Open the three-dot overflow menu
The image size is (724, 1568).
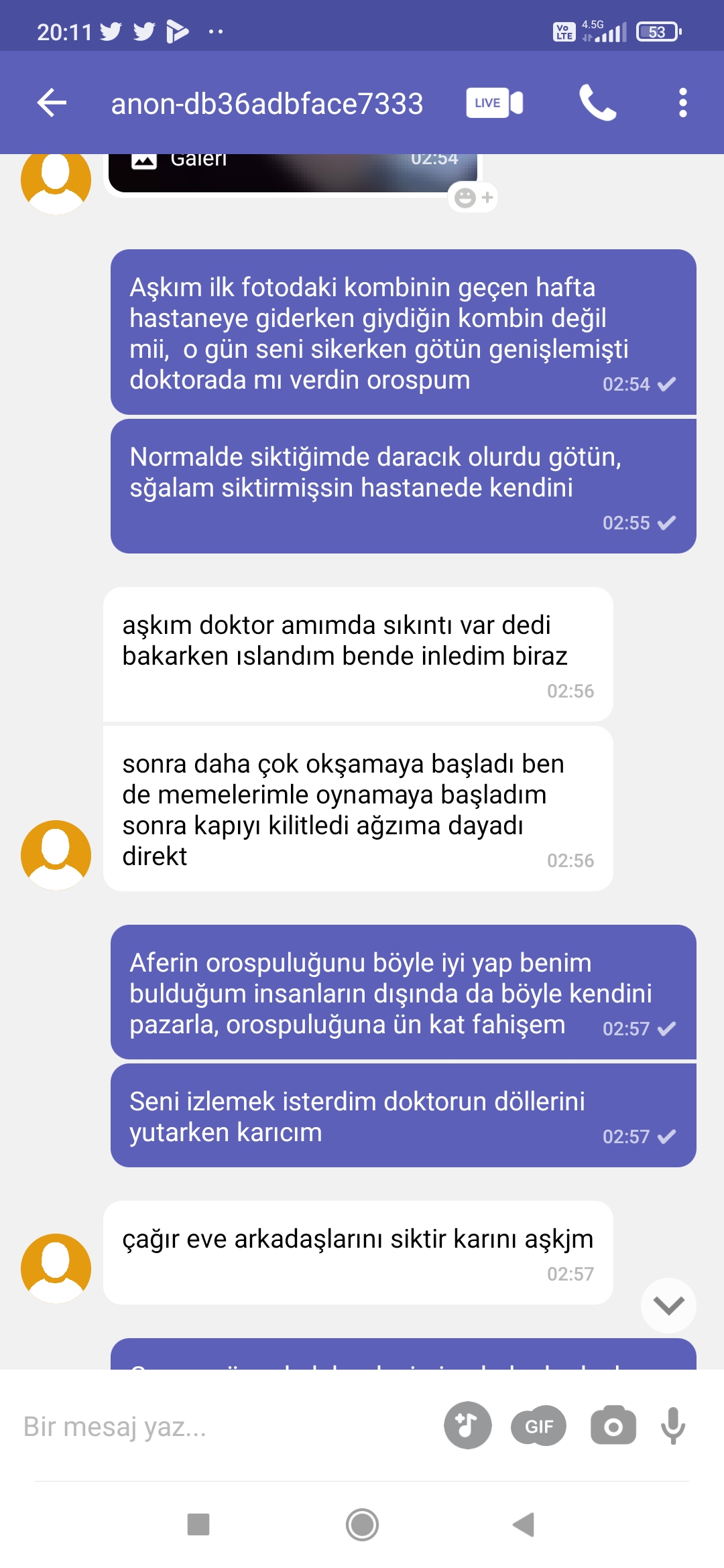point(682,103)
